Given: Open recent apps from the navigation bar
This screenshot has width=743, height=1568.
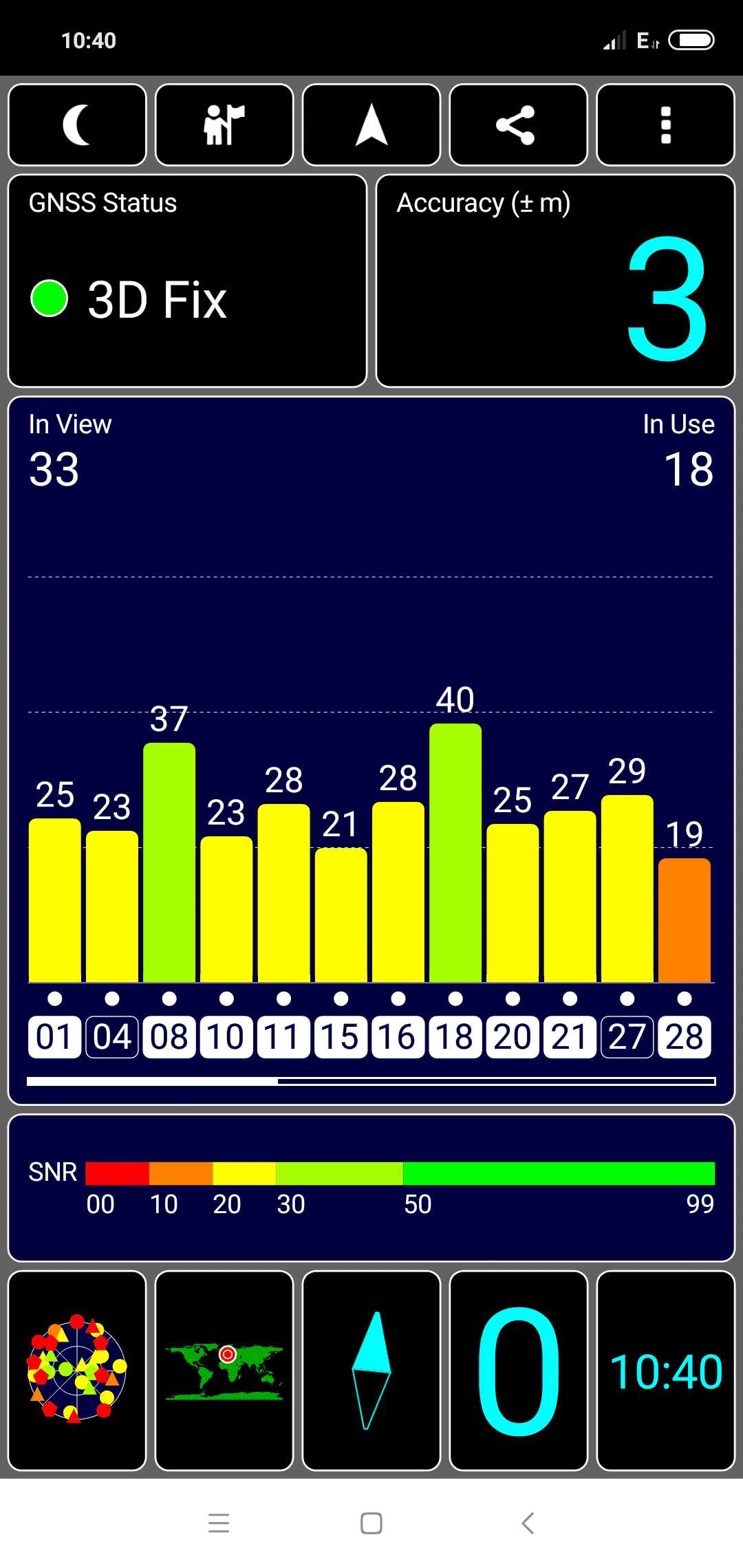Looking at the screenshot, I should coord(219,1523).
